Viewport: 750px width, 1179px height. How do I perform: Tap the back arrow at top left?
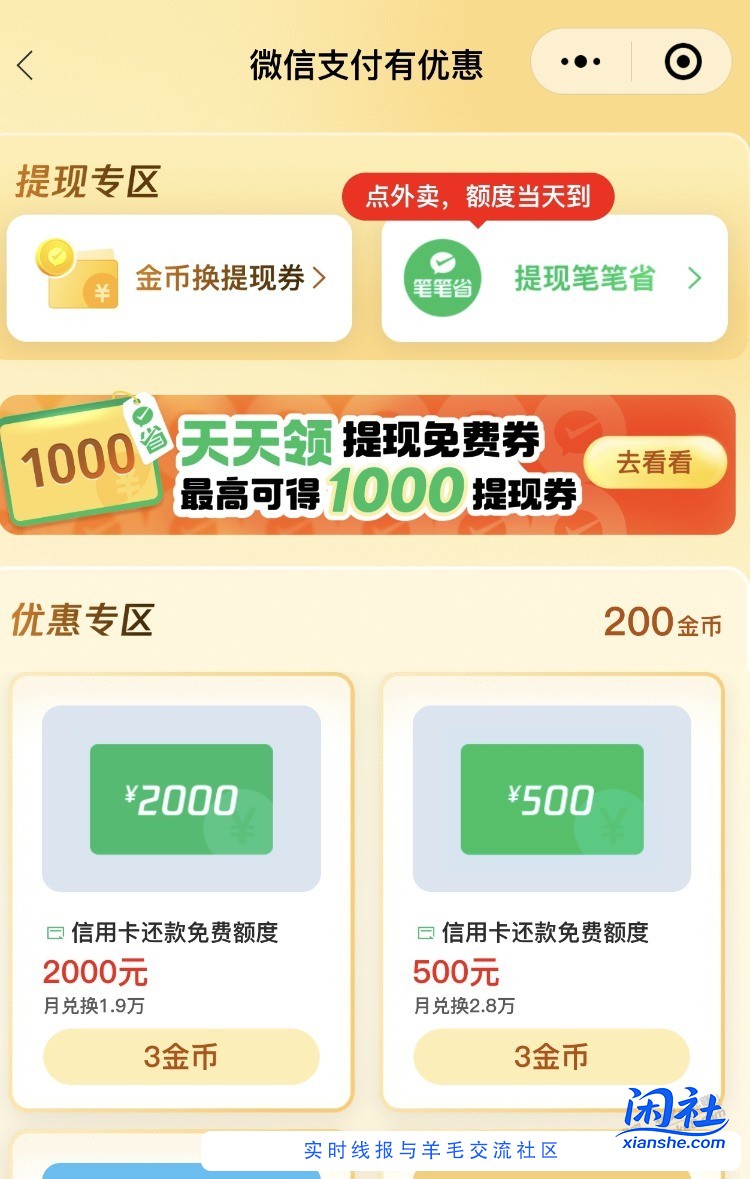24,62
